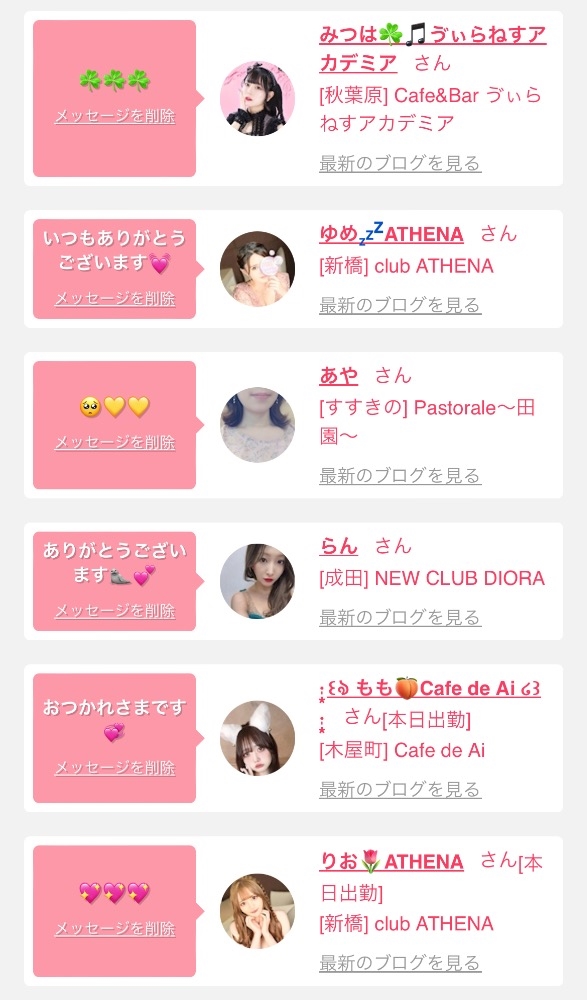View latest blog of ゆめ ATHENA

(x=400, y=305)
